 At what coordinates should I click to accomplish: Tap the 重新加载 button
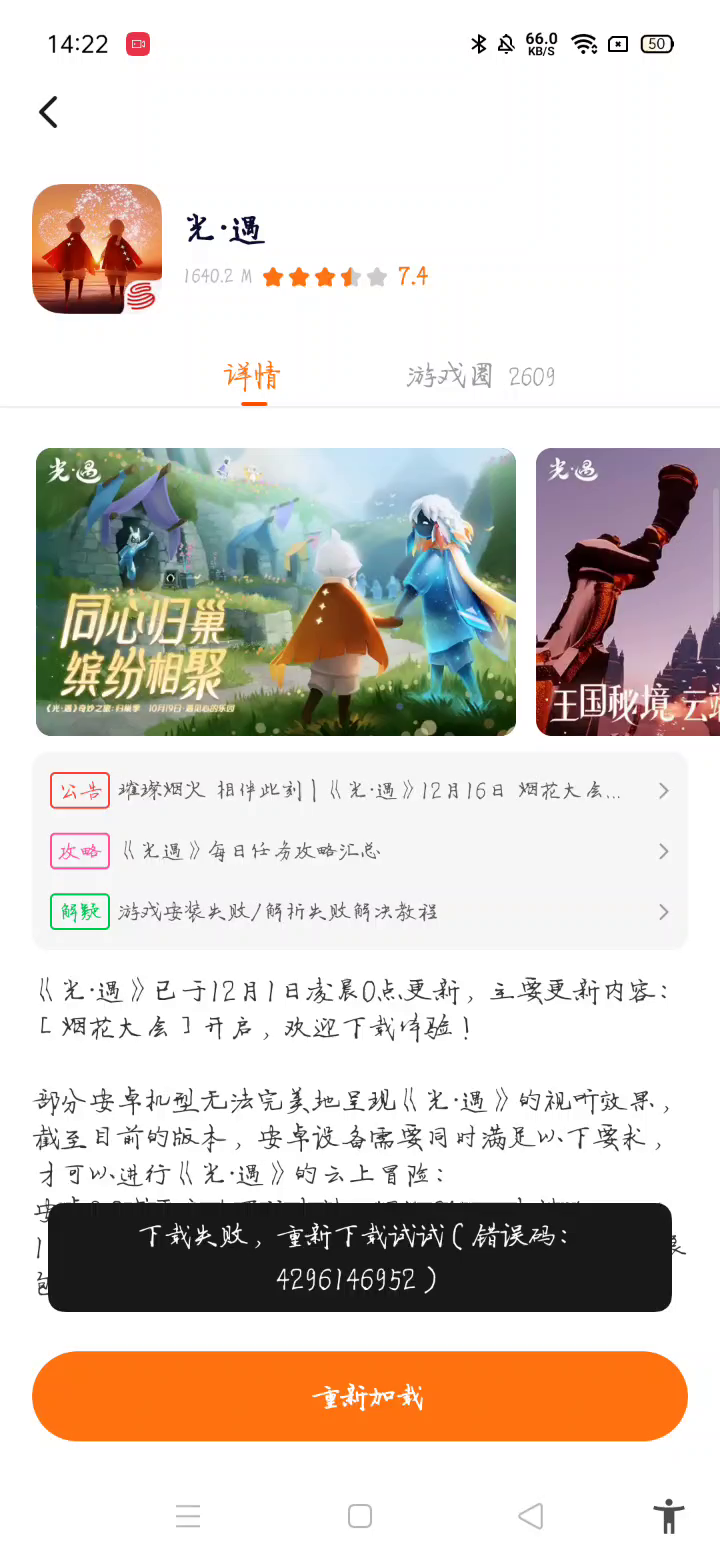point(360,1396)
